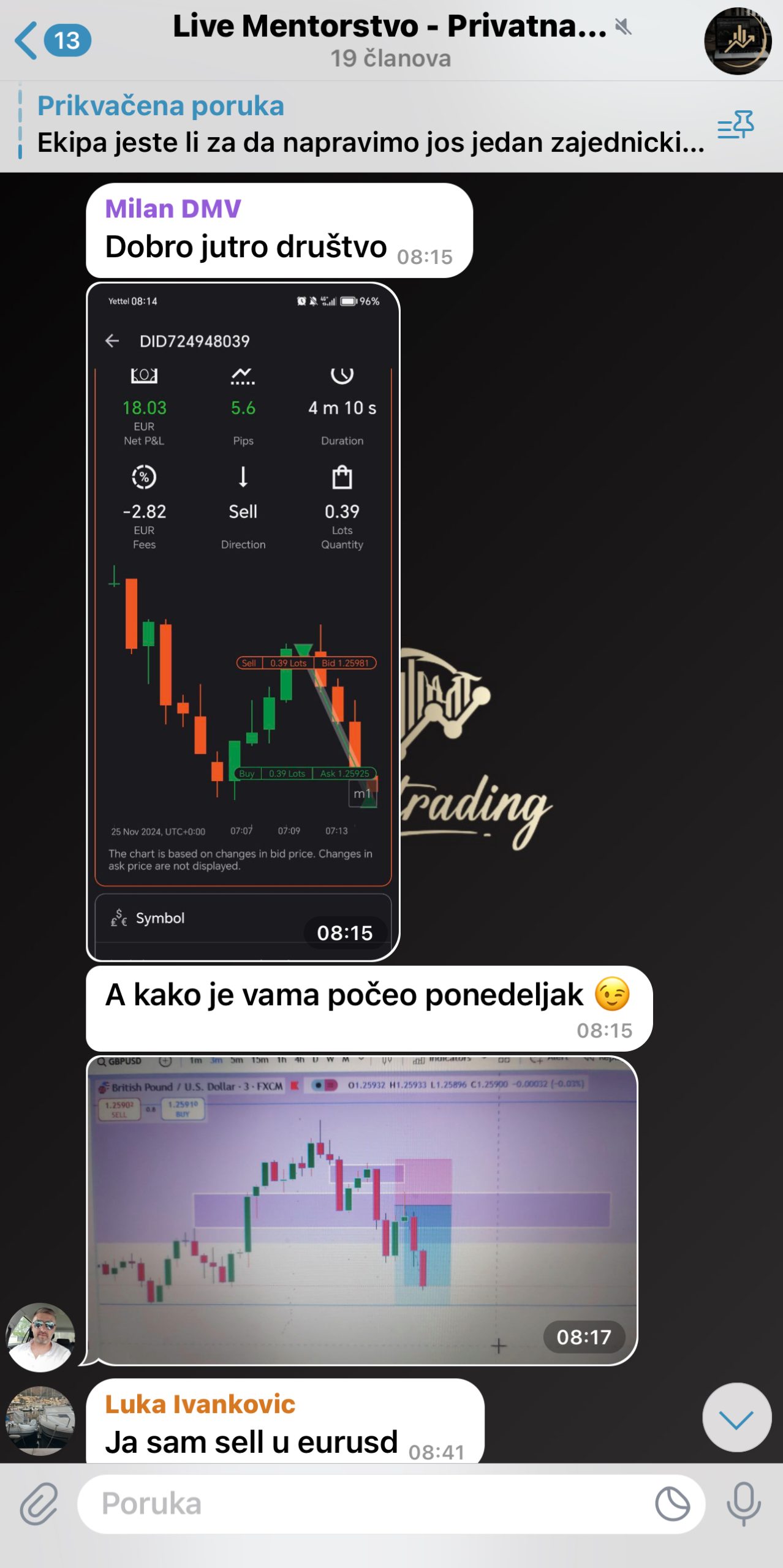Open the pinned message Prikvačena poruka
The image size is (783, 1568).
pyautogui.click(x=368, y=126)
